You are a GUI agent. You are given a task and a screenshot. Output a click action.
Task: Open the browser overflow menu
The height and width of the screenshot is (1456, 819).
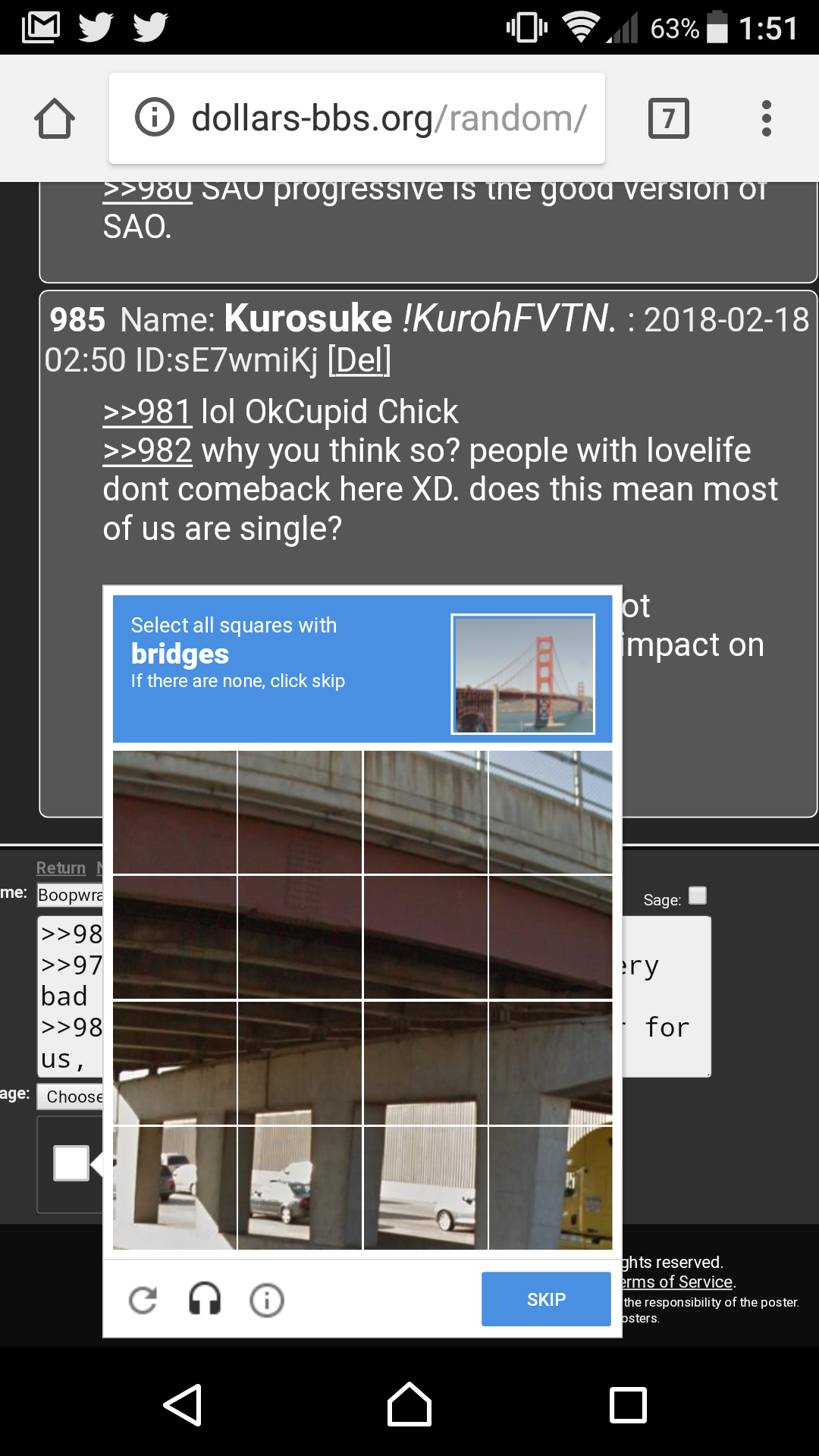click(767, 118)
